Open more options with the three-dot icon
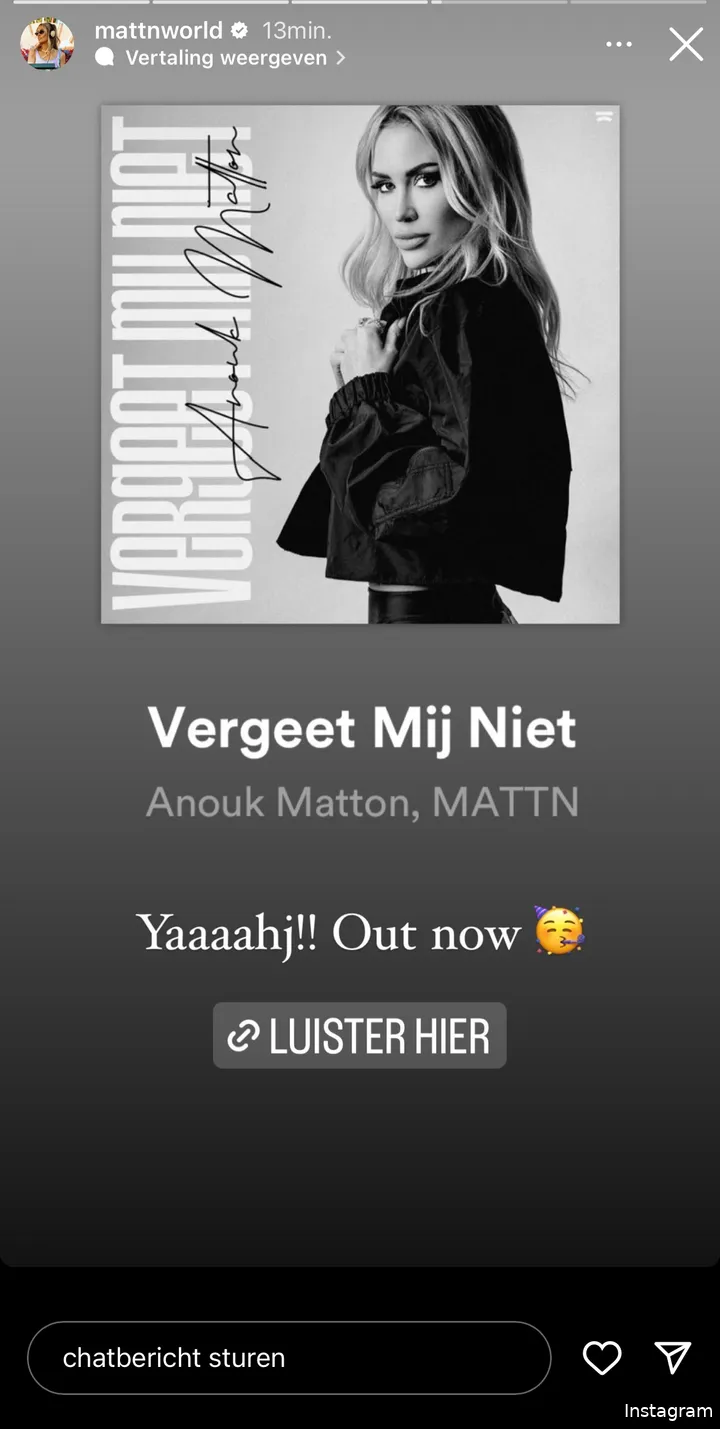This screenshot has height=1429, width=720. point(619,44)
